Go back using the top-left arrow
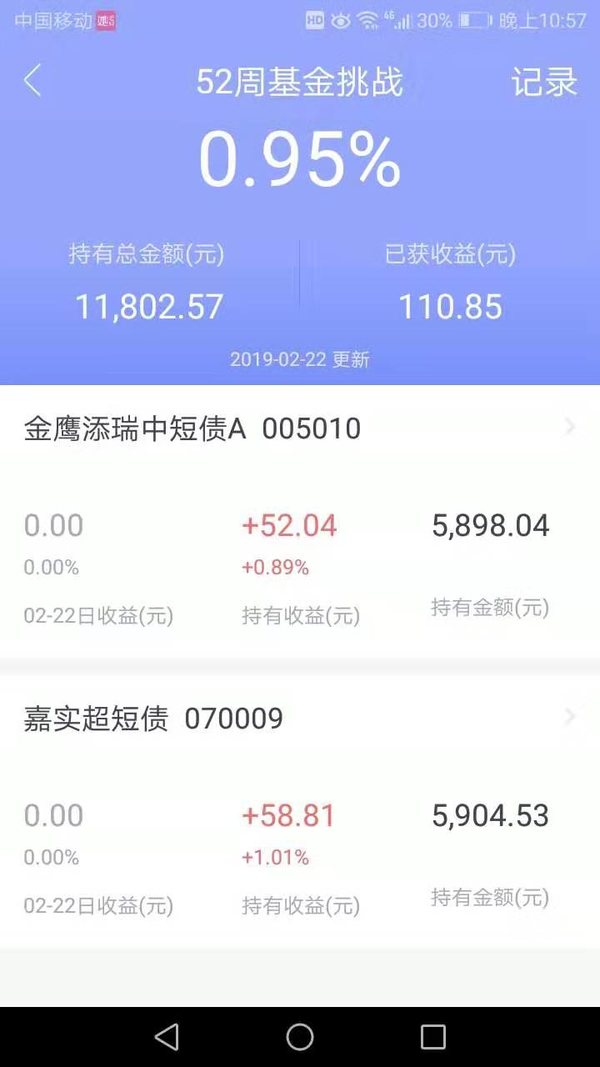This screenshot has height=1067, width=600. [x=32, y=81]
